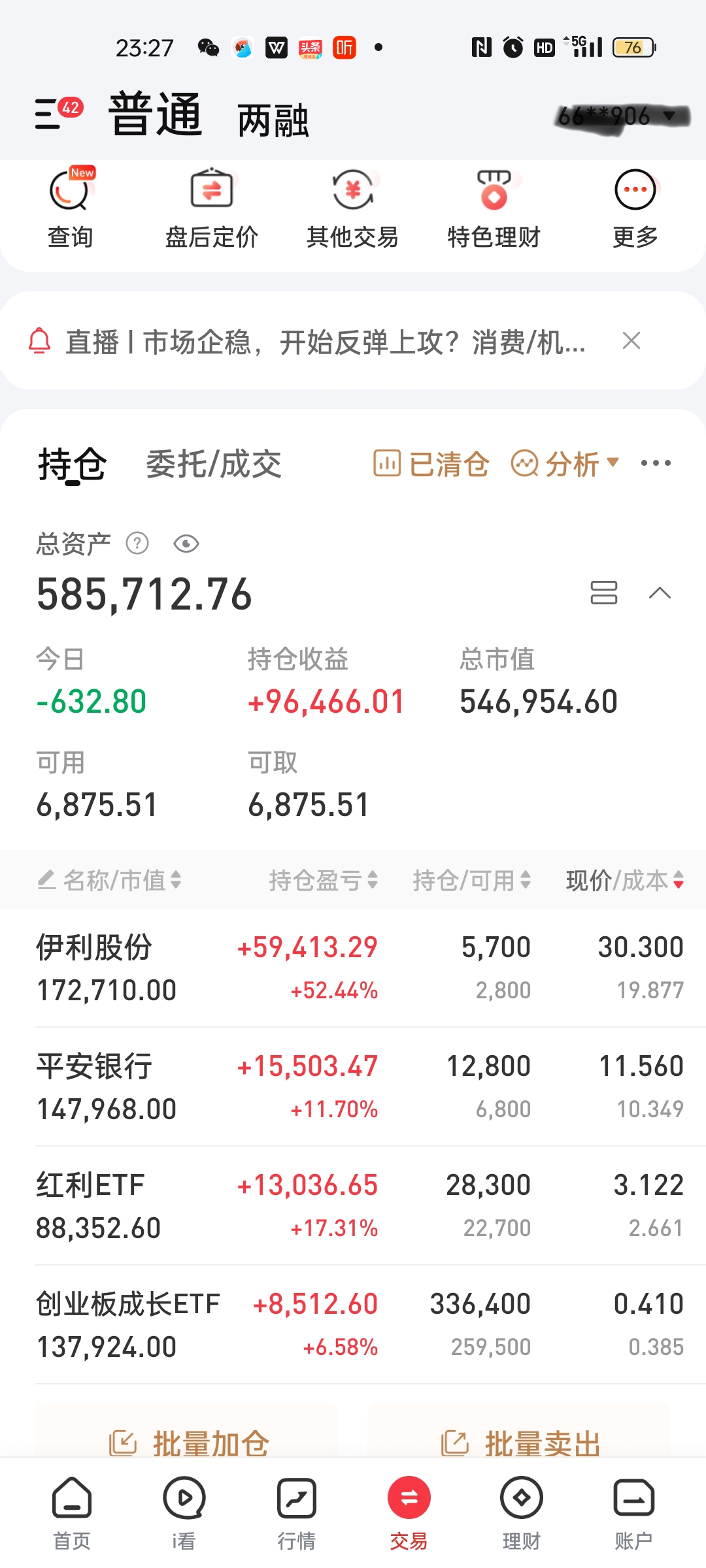Hide total assets with the eye icon
706x1568 pixels.
pos(186,544)
